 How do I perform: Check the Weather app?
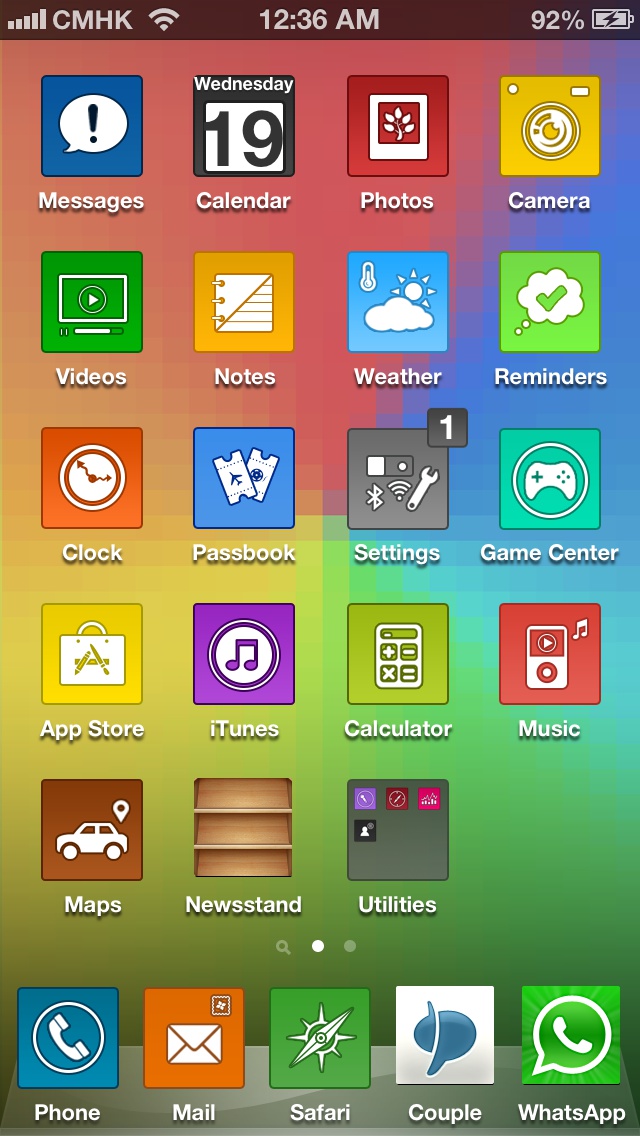click(x=397, y=303)
